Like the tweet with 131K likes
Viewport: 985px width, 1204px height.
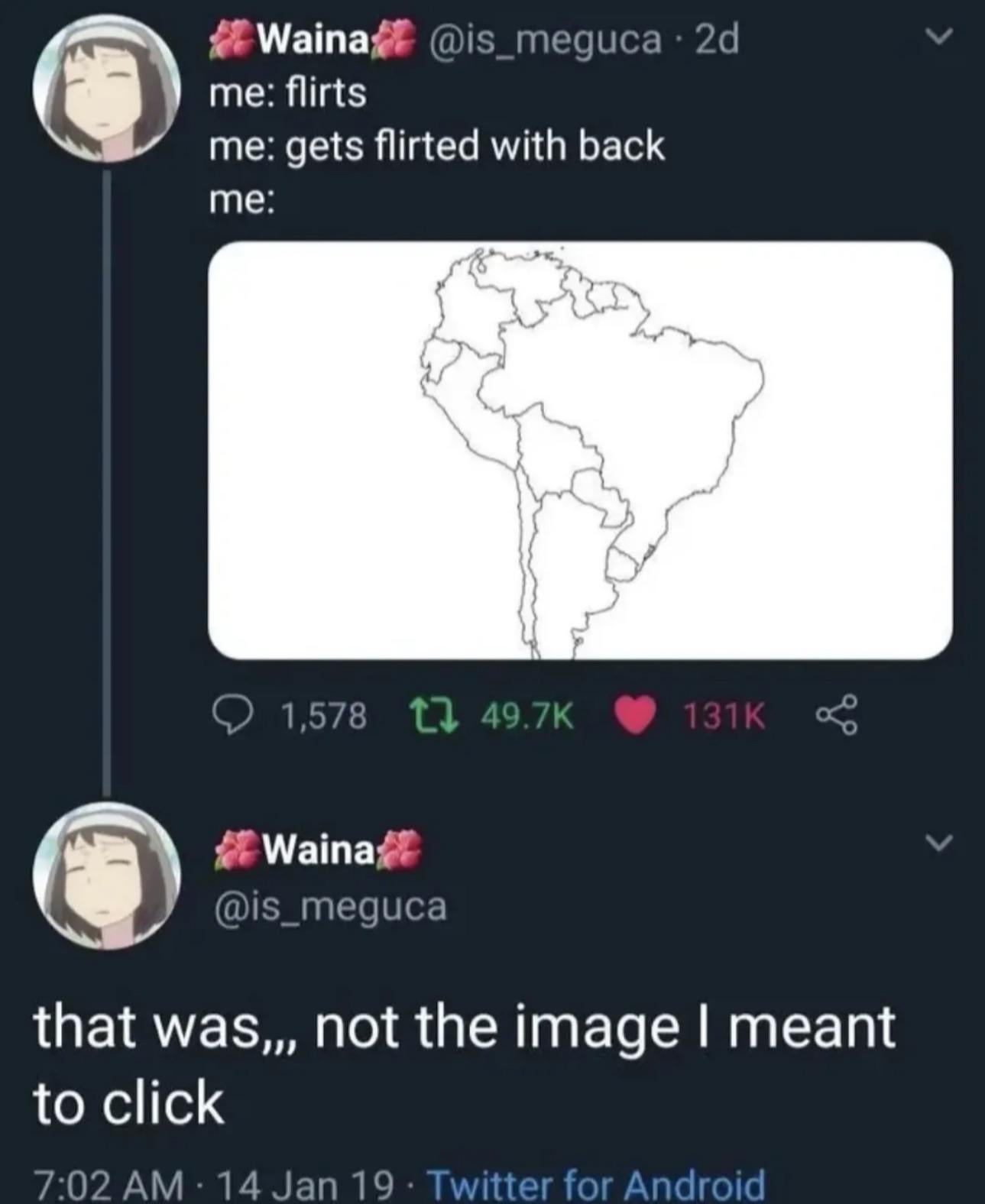[636, 717]
